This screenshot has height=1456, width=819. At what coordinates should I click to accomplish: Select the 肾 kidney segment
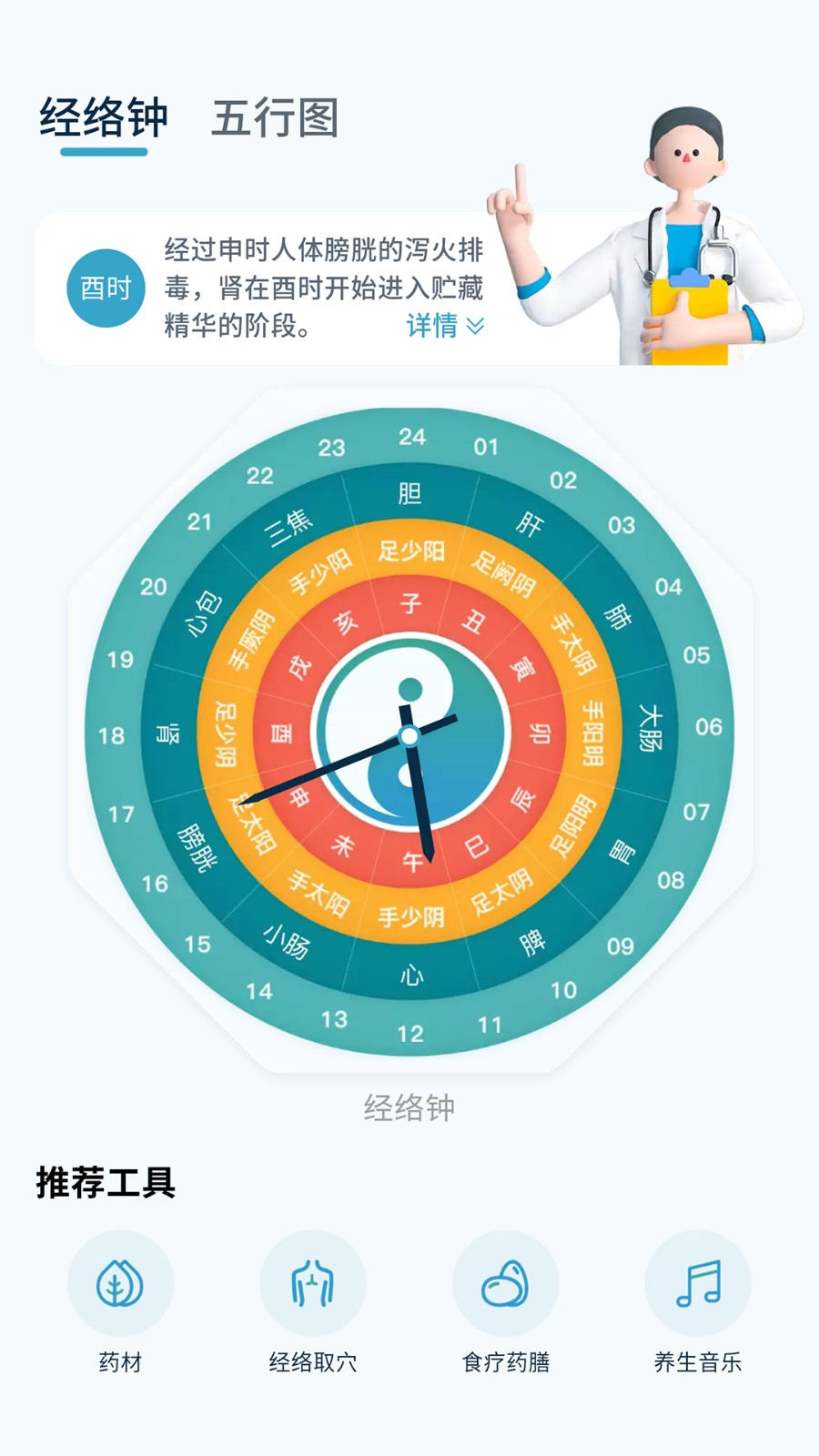[167, 733]
